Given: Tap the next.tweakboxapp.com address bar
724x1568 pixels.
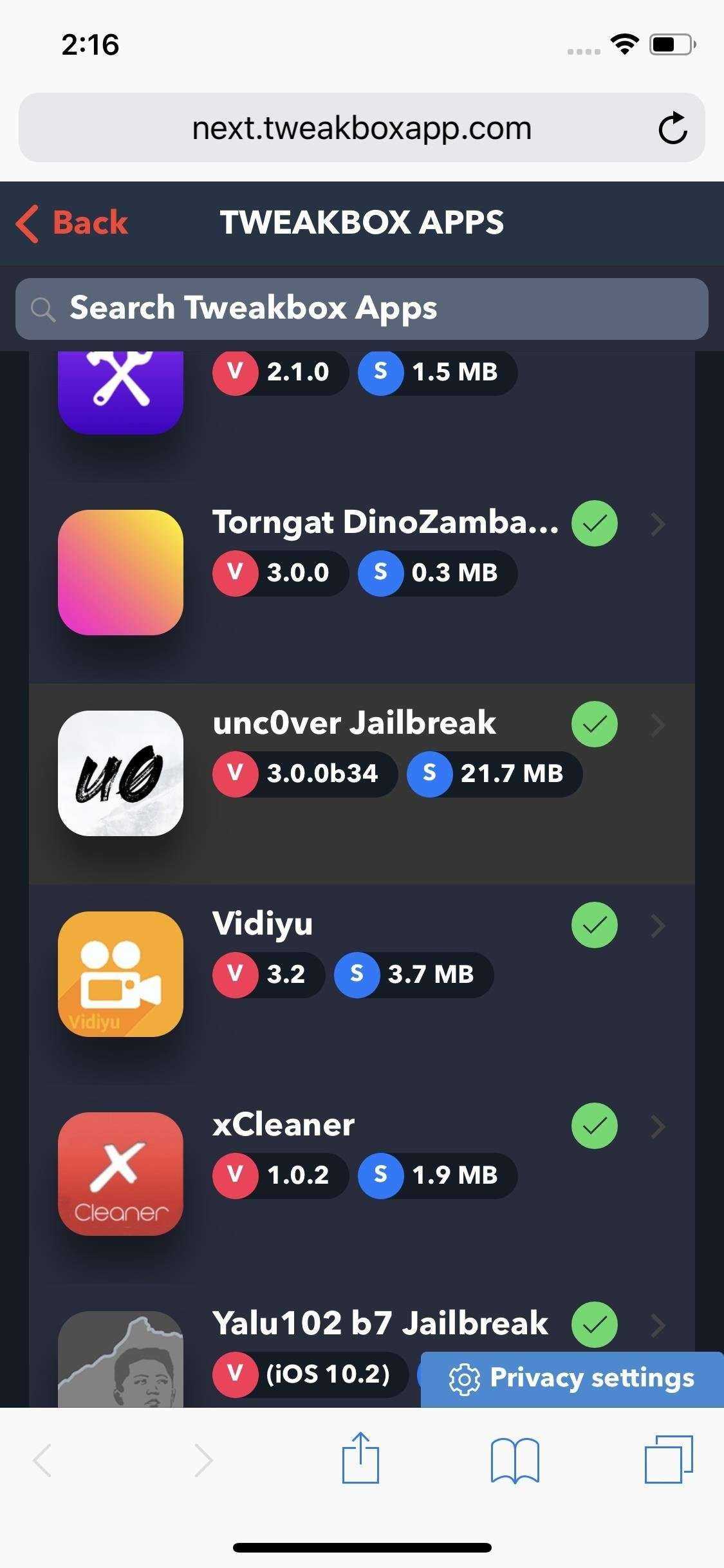Looking at the screenshot, I should pyautogui.click(x=362, y=128).
